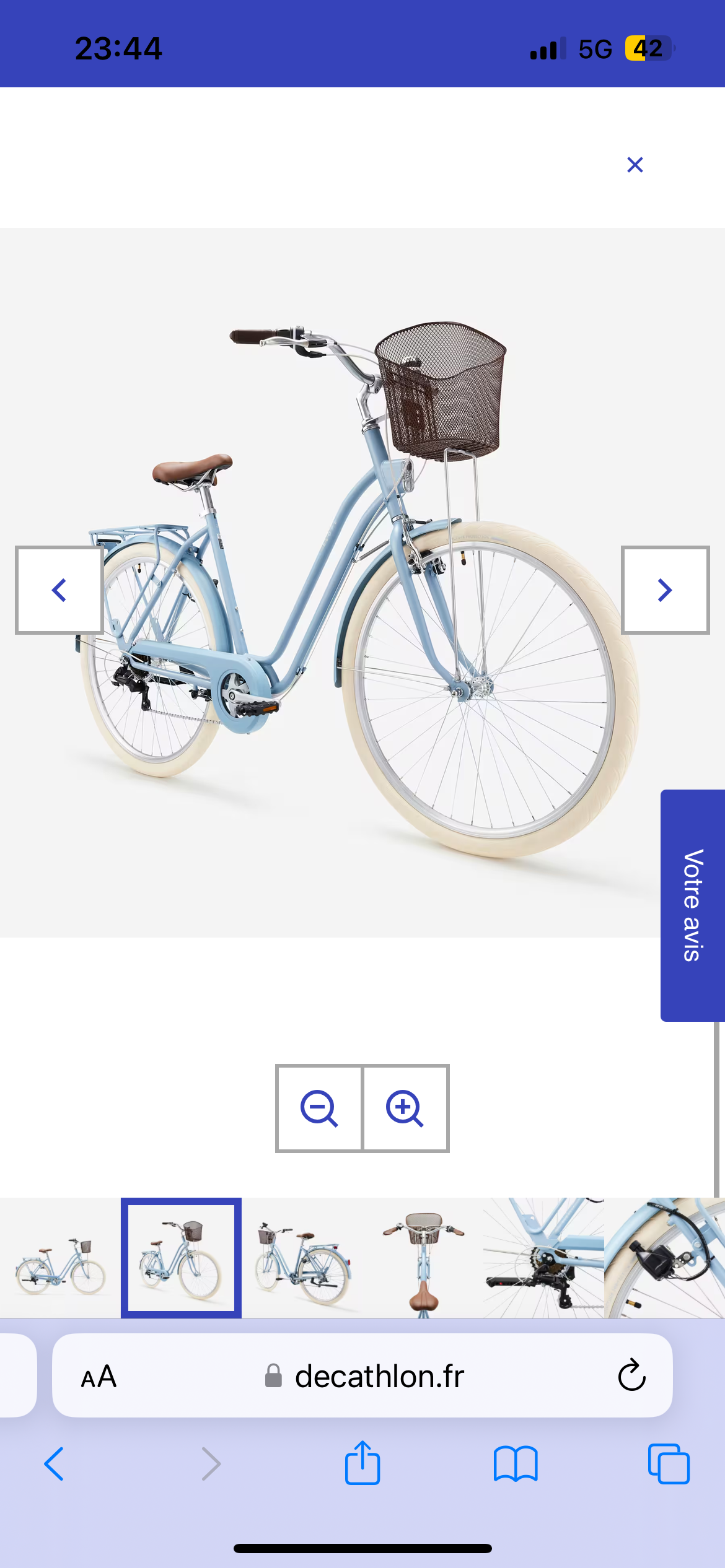
Task: Select the derailleur close-up thumbnail
Action: [x=543, y=1258]
